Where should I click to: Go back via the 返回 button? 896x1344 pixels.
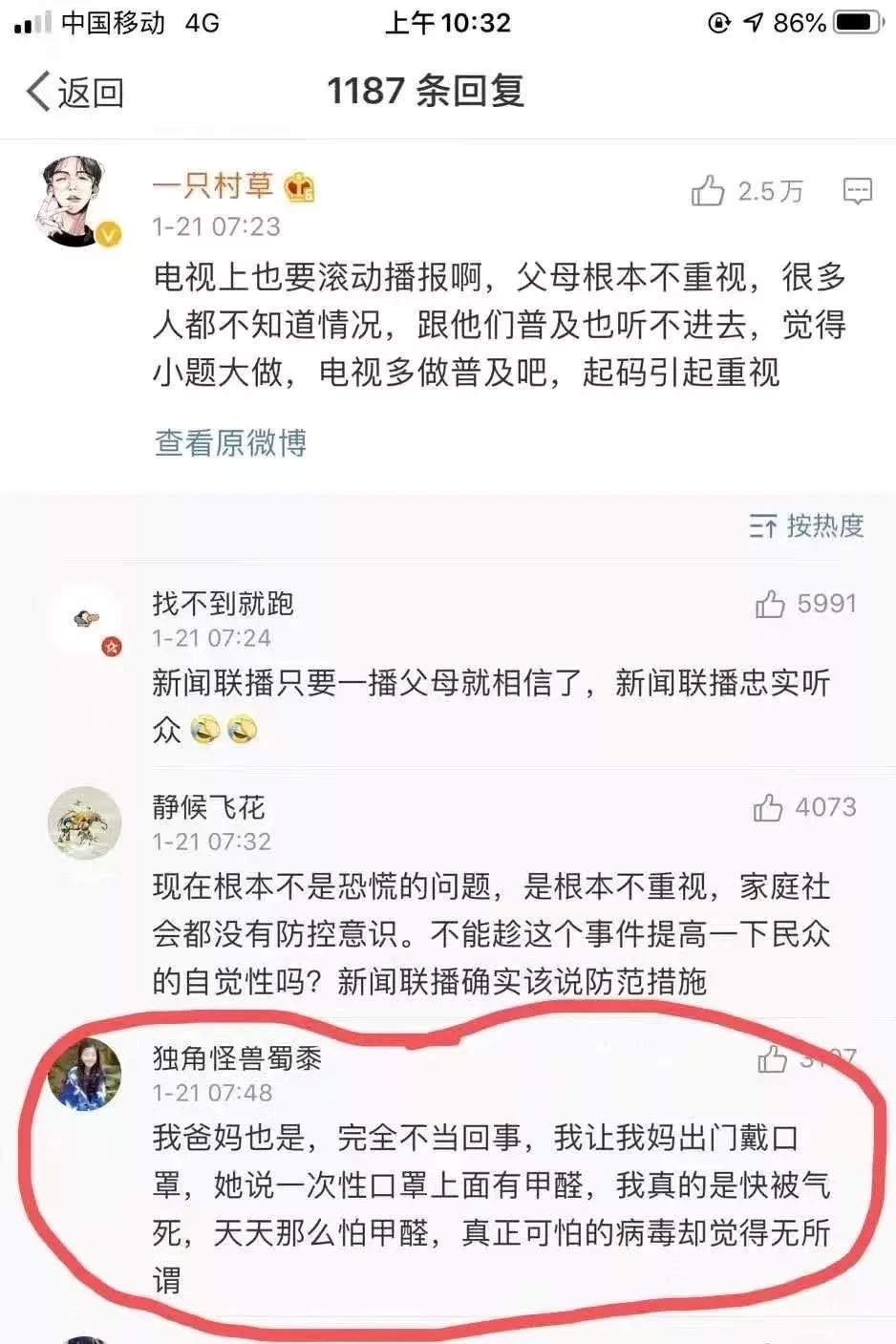[x=75, y=93]
